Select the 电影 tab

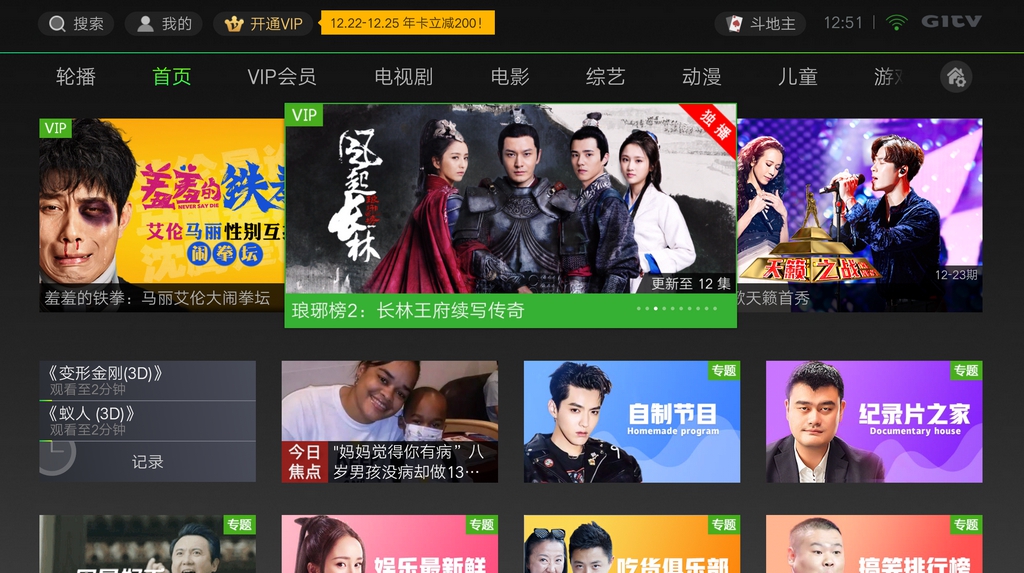[x=510, y=77]
